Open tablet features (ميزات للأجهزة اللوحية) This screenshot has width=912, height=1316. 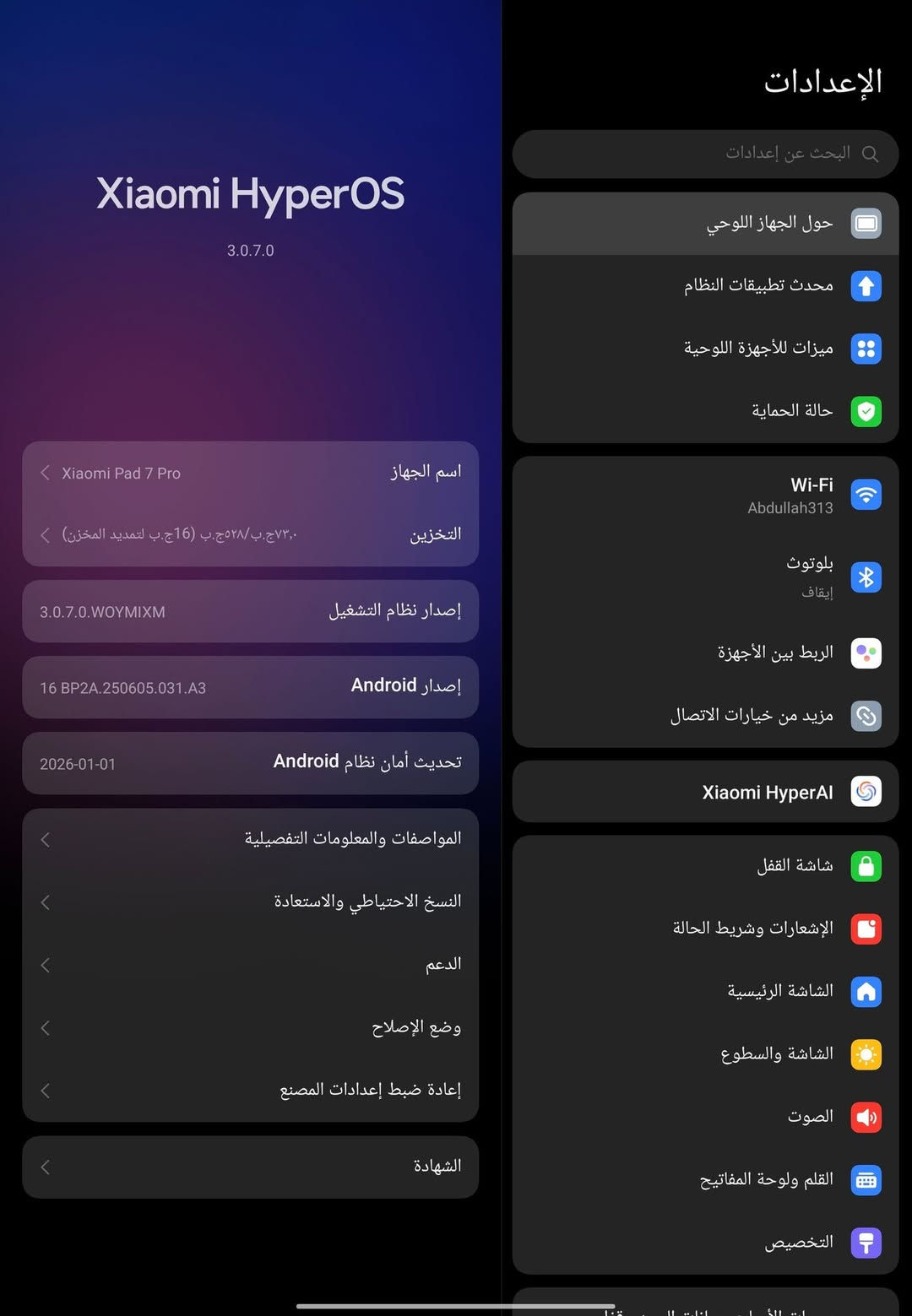point(705,349)
